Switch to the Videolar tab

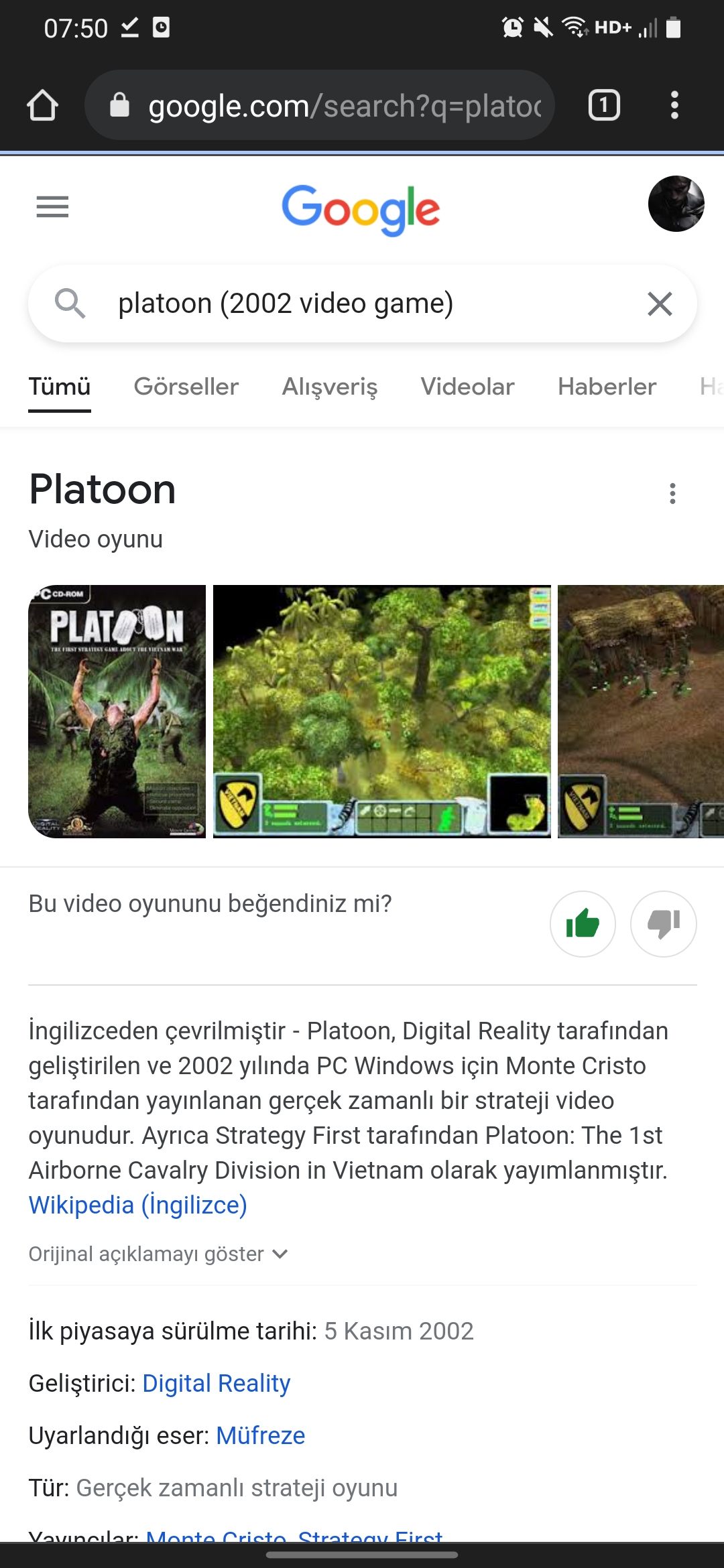pyautogui.click(x=467, y=387)
